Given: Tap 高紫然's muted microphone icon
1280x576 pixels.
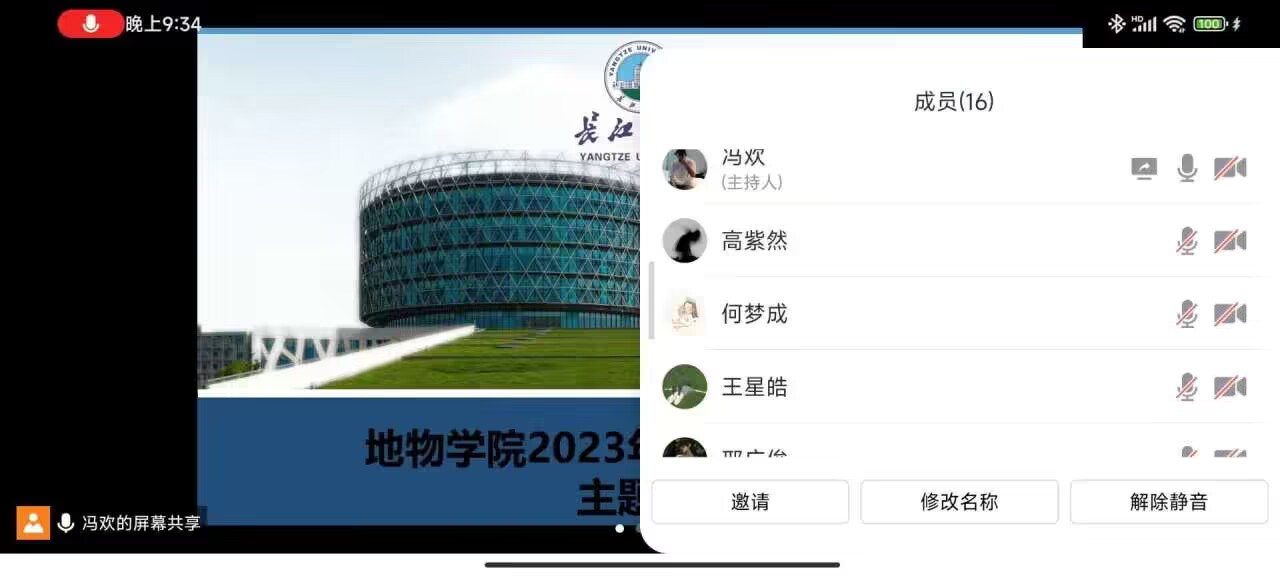Looking at the screenshot, I should click(x=1187, y=241).
